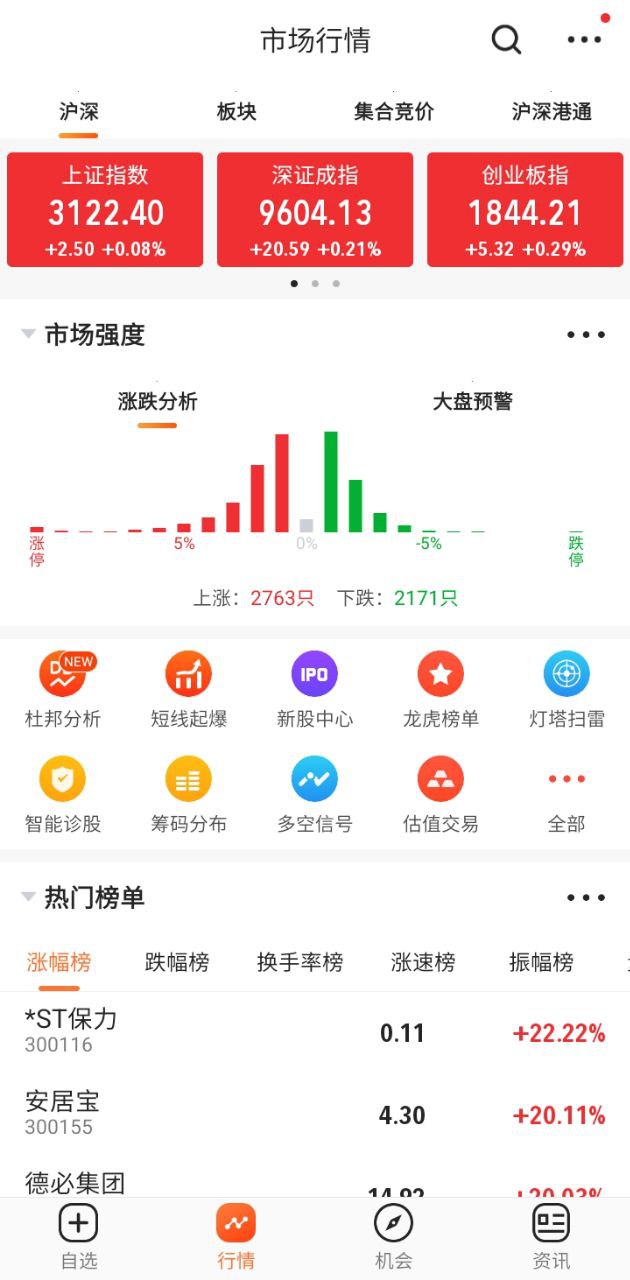
Task: Open 新股中心
Action: click(315, 688)
